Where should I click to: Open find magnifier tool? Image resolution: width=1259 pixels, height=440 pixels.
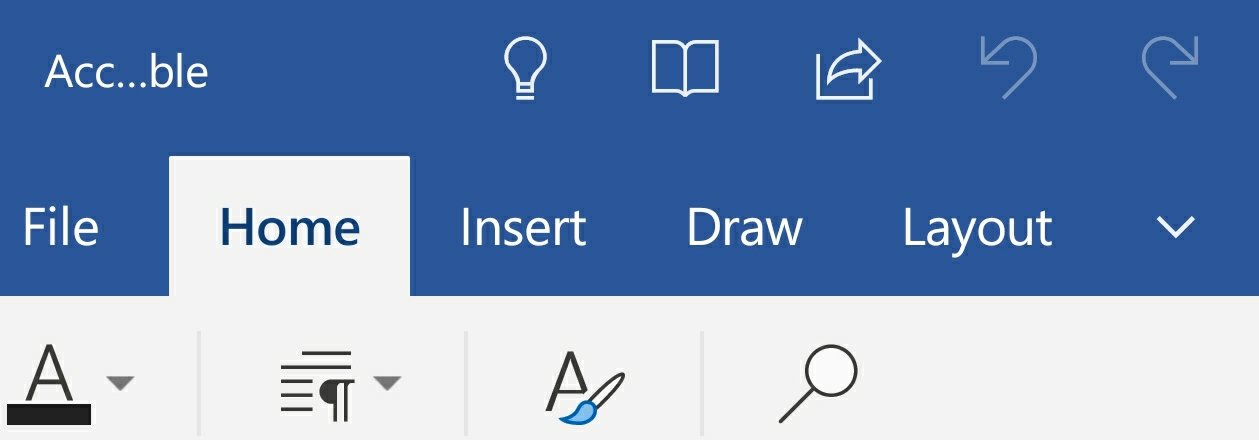pyautogui.click(x=819, y=384)
